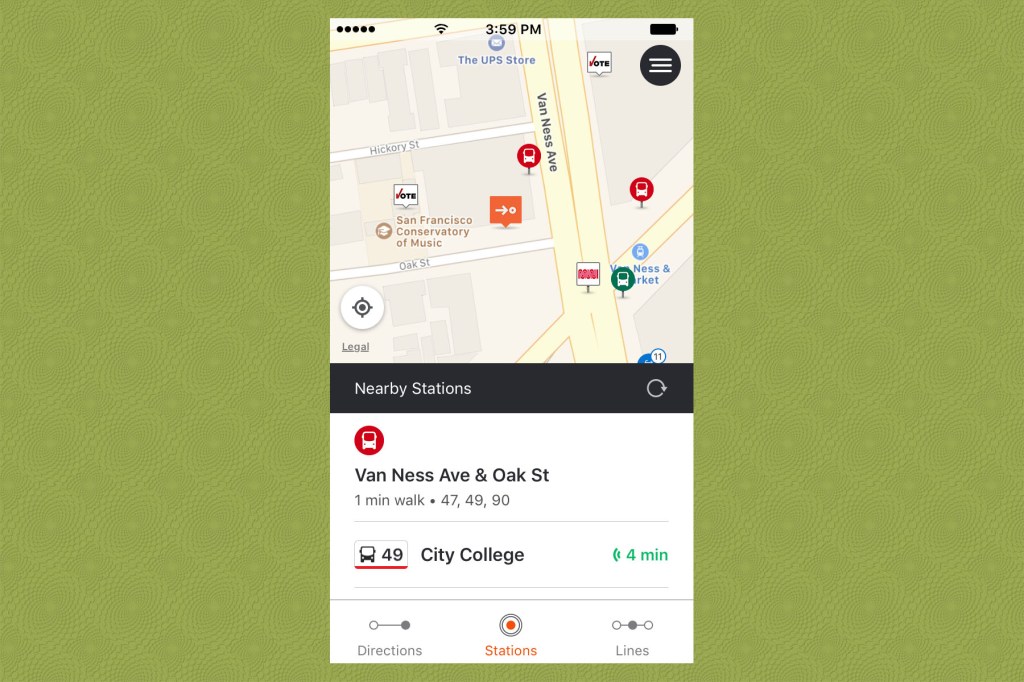Select the Stations tab
Image resolution: width=1024 pixels, height=682 pixels.
pyautogui.click(x=511, y=636)
